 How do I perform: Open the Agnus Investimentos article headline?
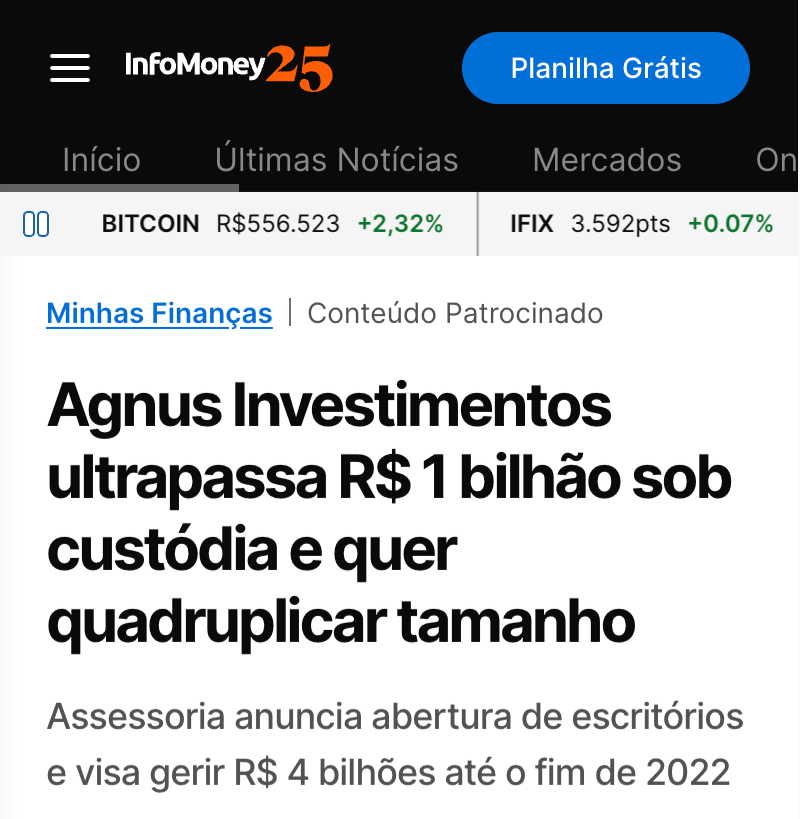pyautogui.click(x=390, y=512)
